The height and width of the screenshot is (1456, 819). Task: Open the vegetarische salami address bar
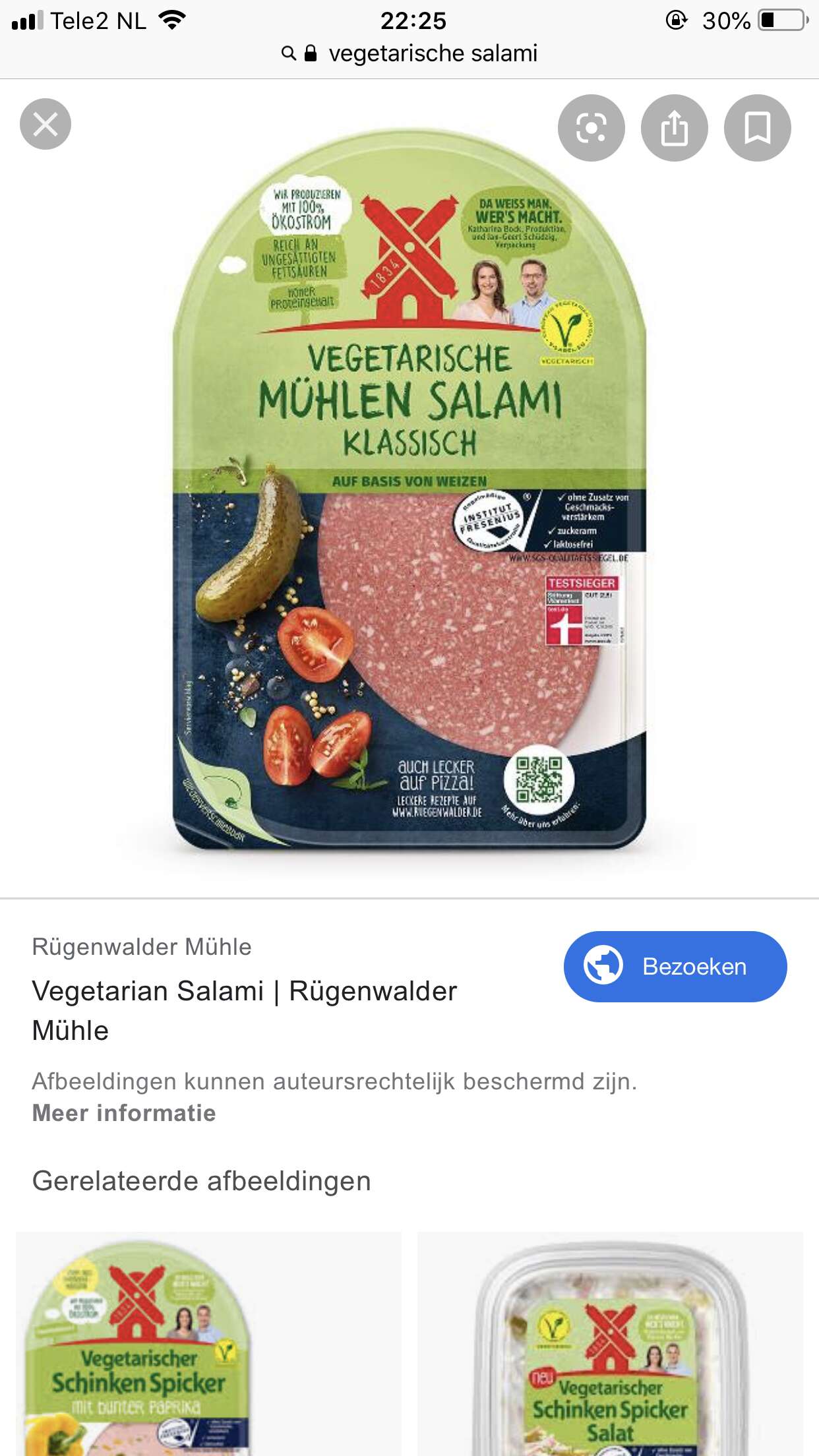(x=409, y=53)
